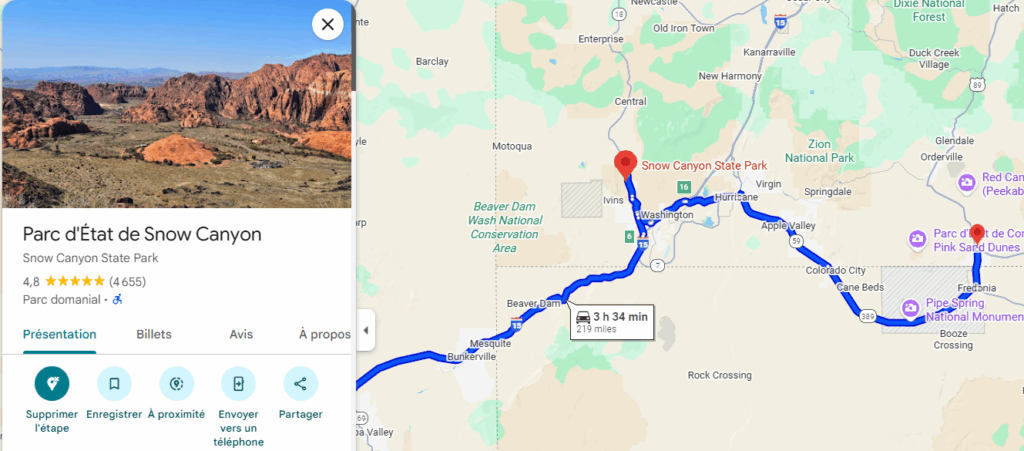Tap Envoyer vers un téléphone
Viewport: 1024px width, 451px height.
[238, 384]
